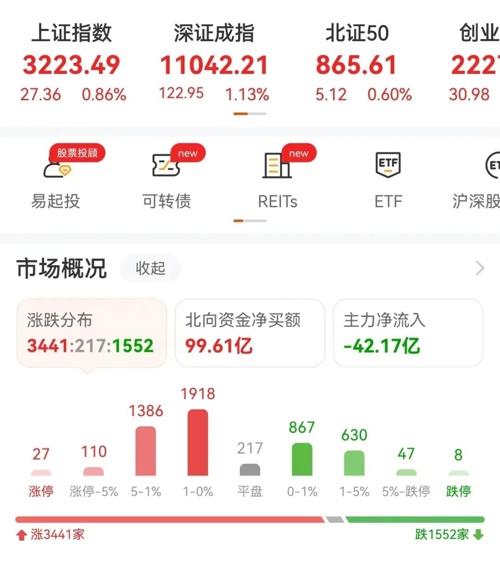Switch to the 主力净流入 card
Image resolution: width=500 pixels, height=561 pixels.
point(408,333)
